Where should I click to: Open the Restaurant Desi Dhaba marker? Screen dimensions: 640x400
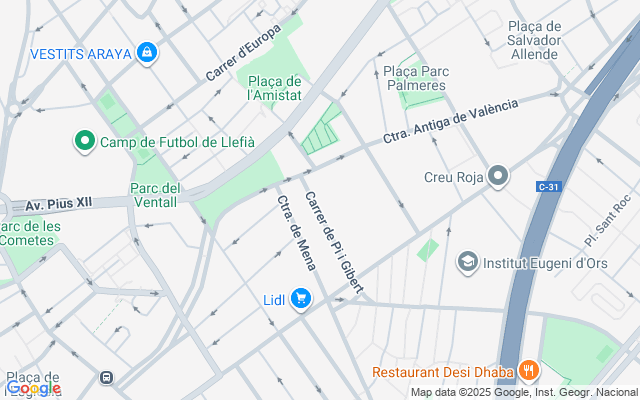pos(529,372)
